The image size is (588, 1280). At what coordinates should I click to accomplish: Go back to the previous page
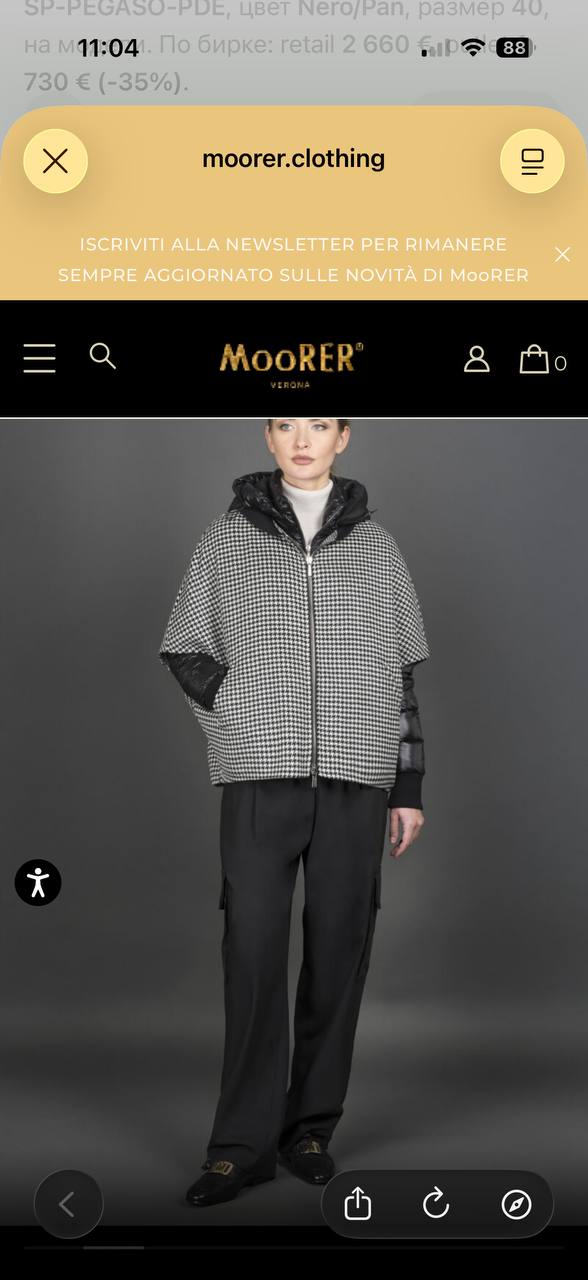click(x=68, y=1204)
